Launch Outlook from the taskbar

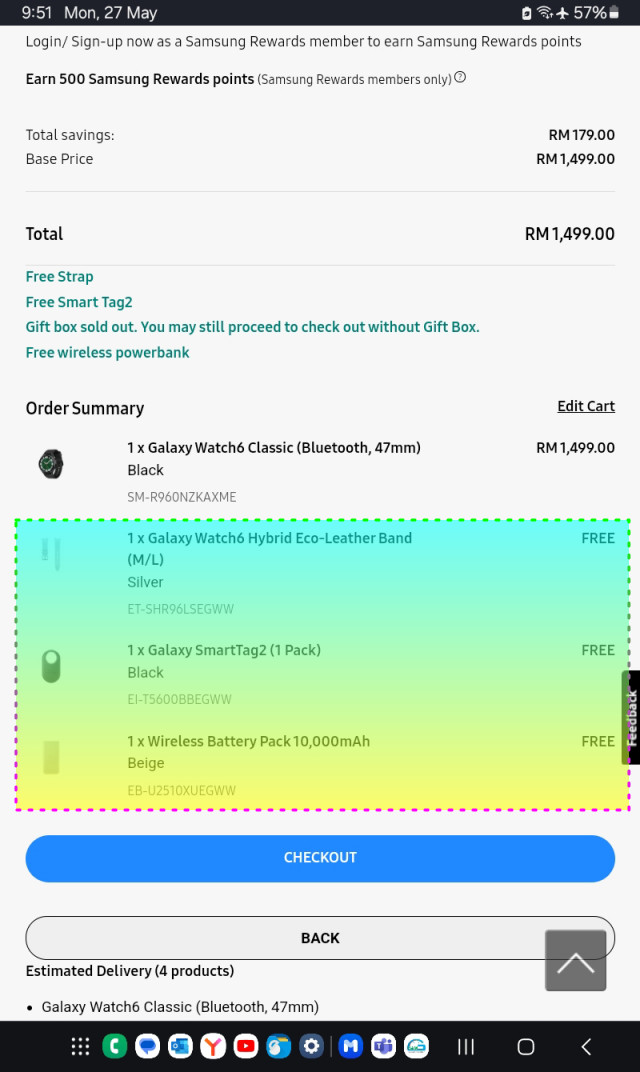pyautogui.click(x=181, y=1046)
